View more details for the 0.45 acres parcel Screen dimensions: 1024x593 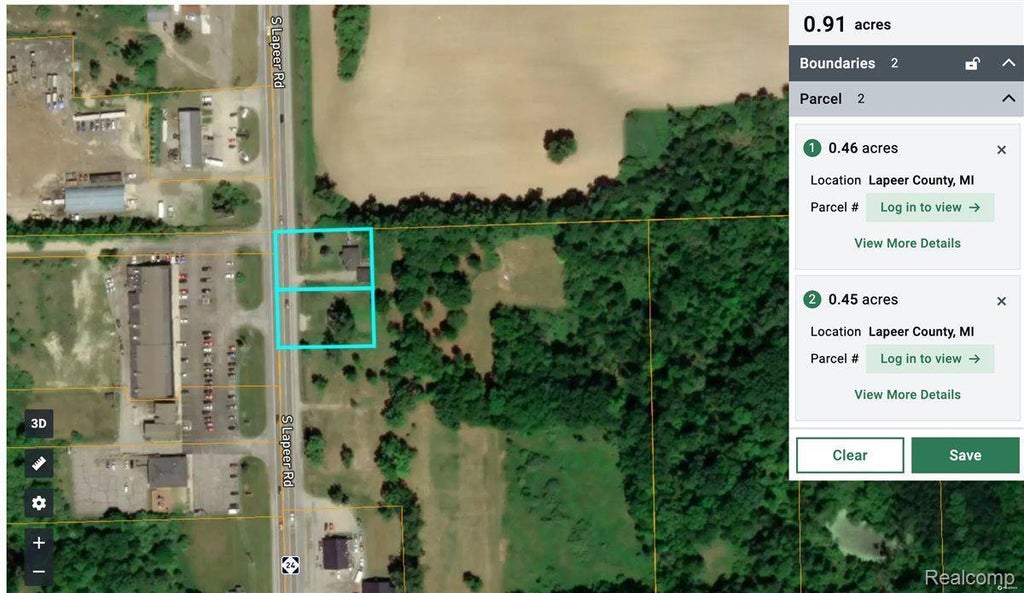pyautogui.click(x=907, y=394)
